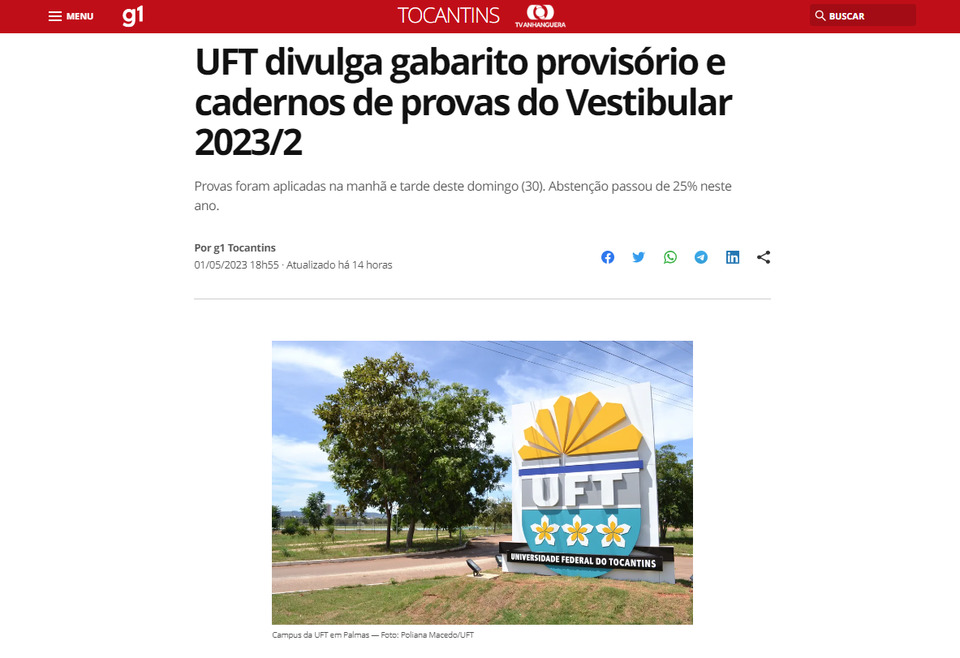960x658 pixels.
Task: Share the article via Telegram
Action: coord(701,257)
